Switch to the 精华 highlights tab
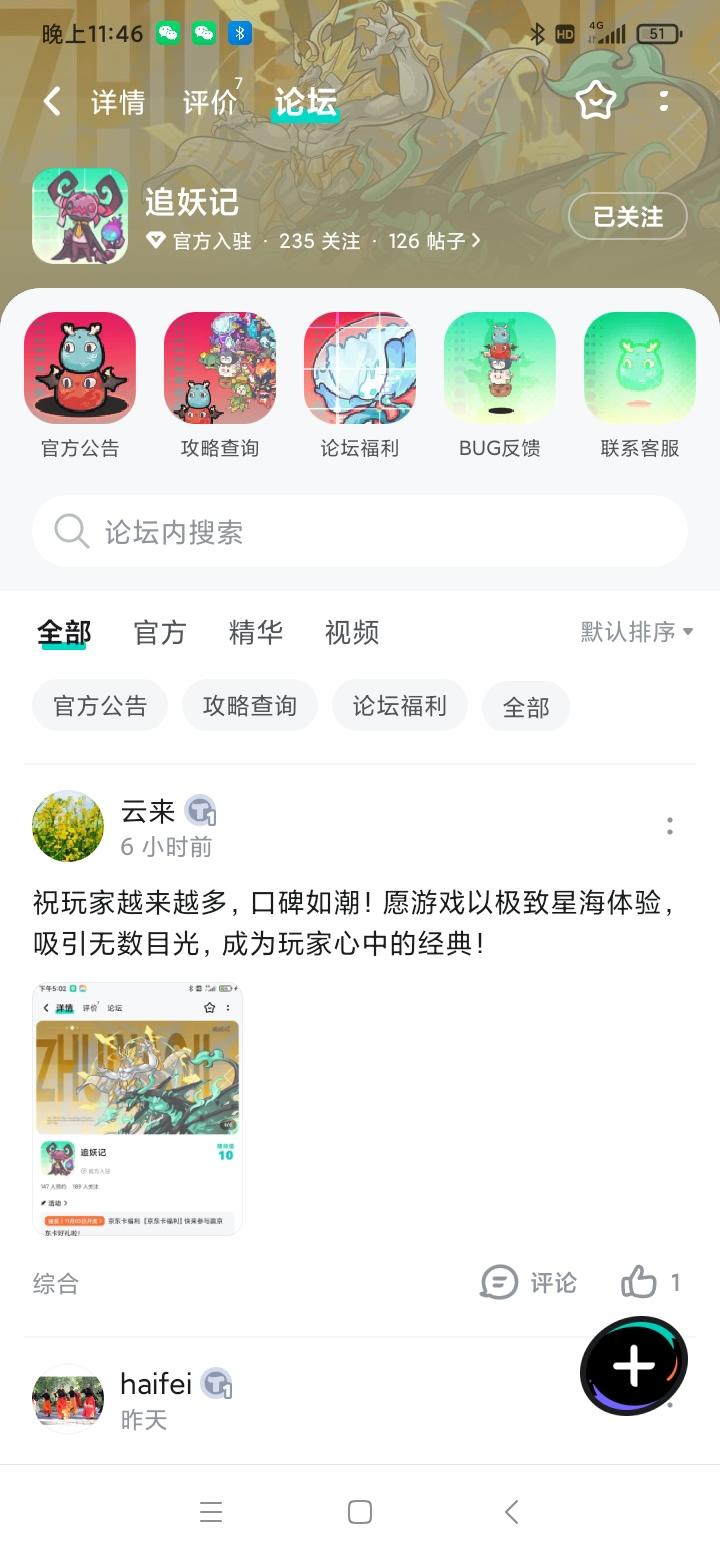The width and height of the screenshot is (720, 1560). click(x=256, y=632)
